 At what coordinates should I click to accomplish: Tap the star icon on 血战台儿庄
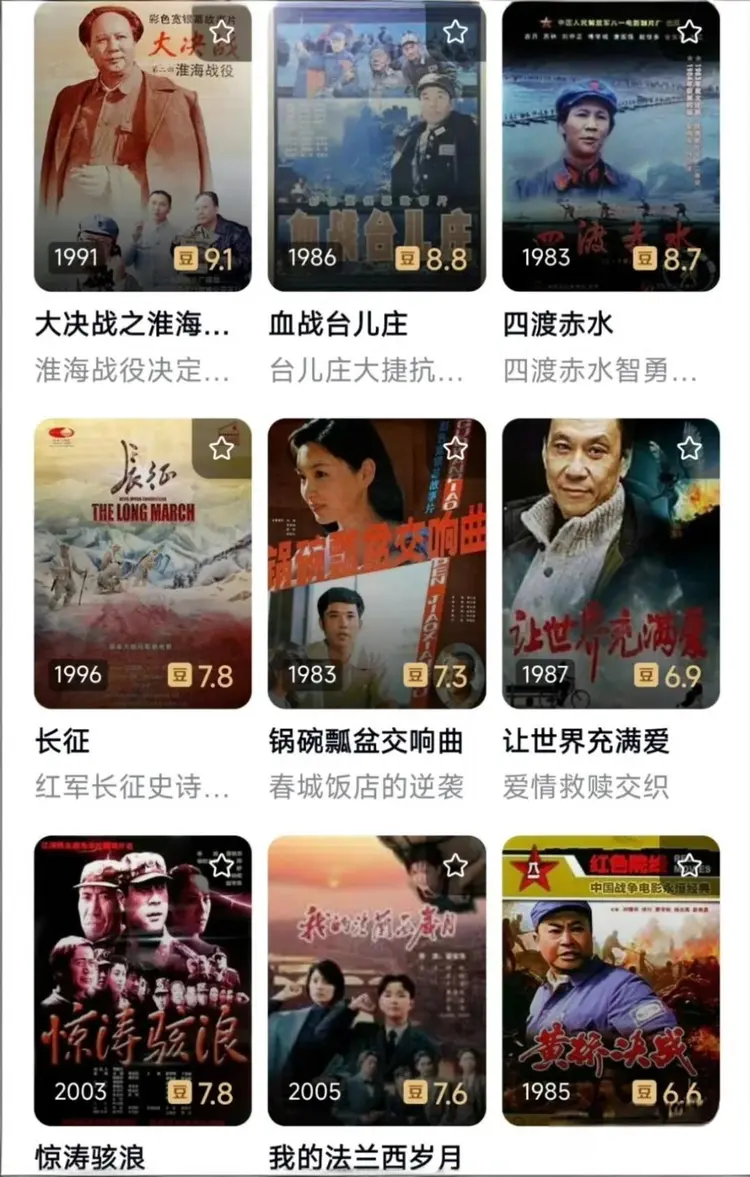pyautogui.click(x=455, y=32)
